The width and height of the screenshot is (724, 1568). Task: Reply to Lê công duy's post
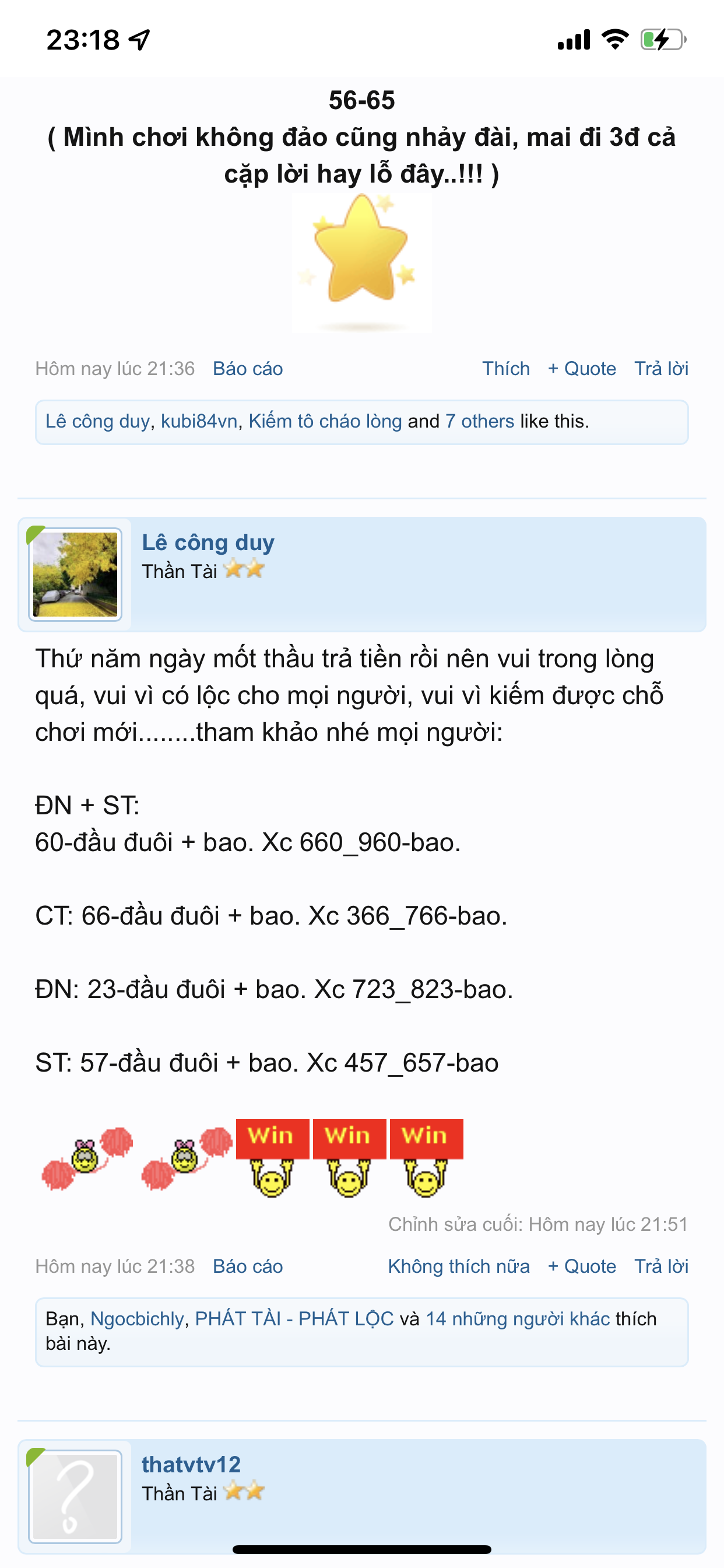661,1266
